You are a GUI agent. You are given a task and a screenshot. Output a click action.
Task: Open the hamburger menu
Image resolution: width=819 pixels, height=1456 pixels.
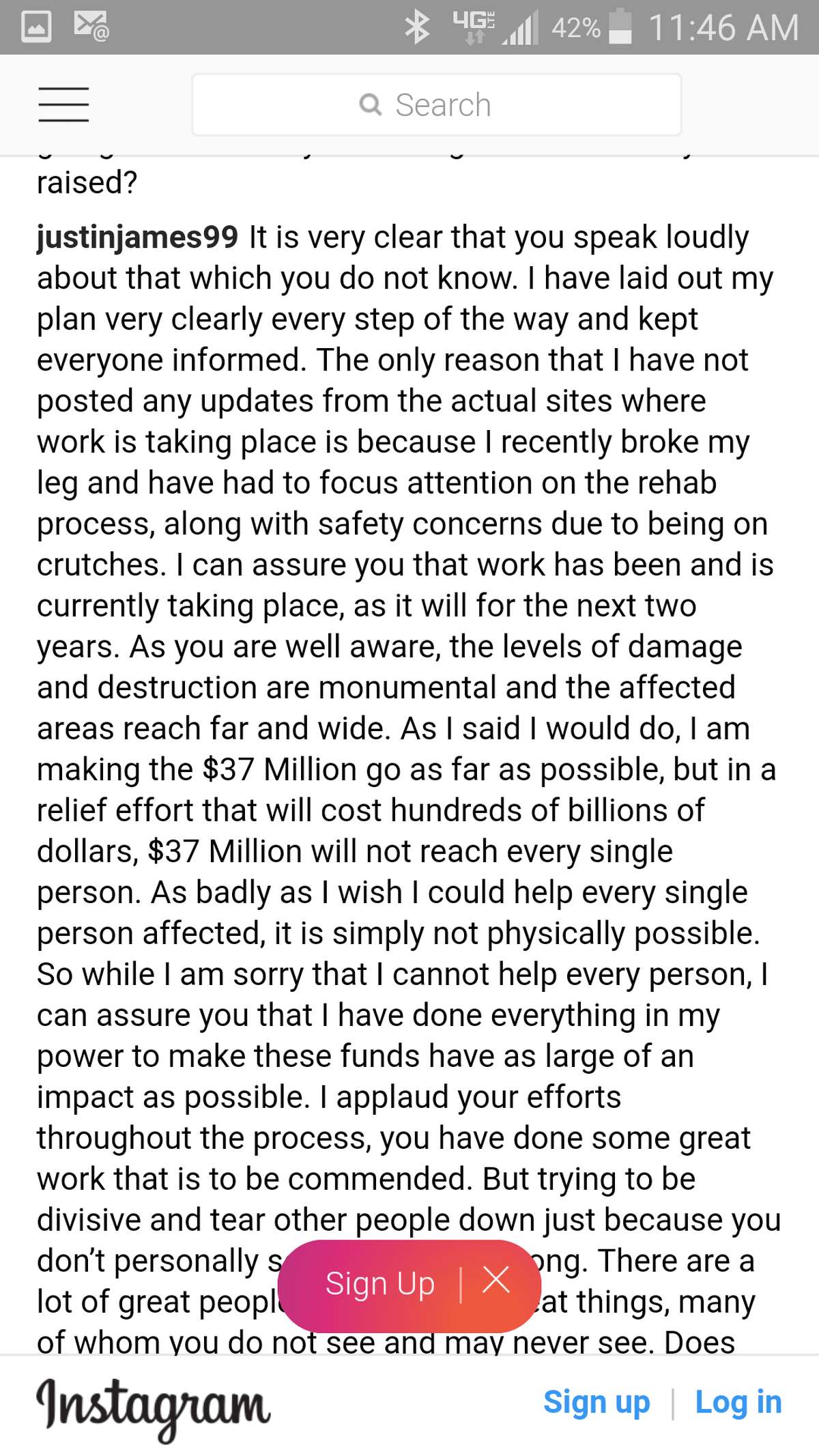tap(63, 104)
